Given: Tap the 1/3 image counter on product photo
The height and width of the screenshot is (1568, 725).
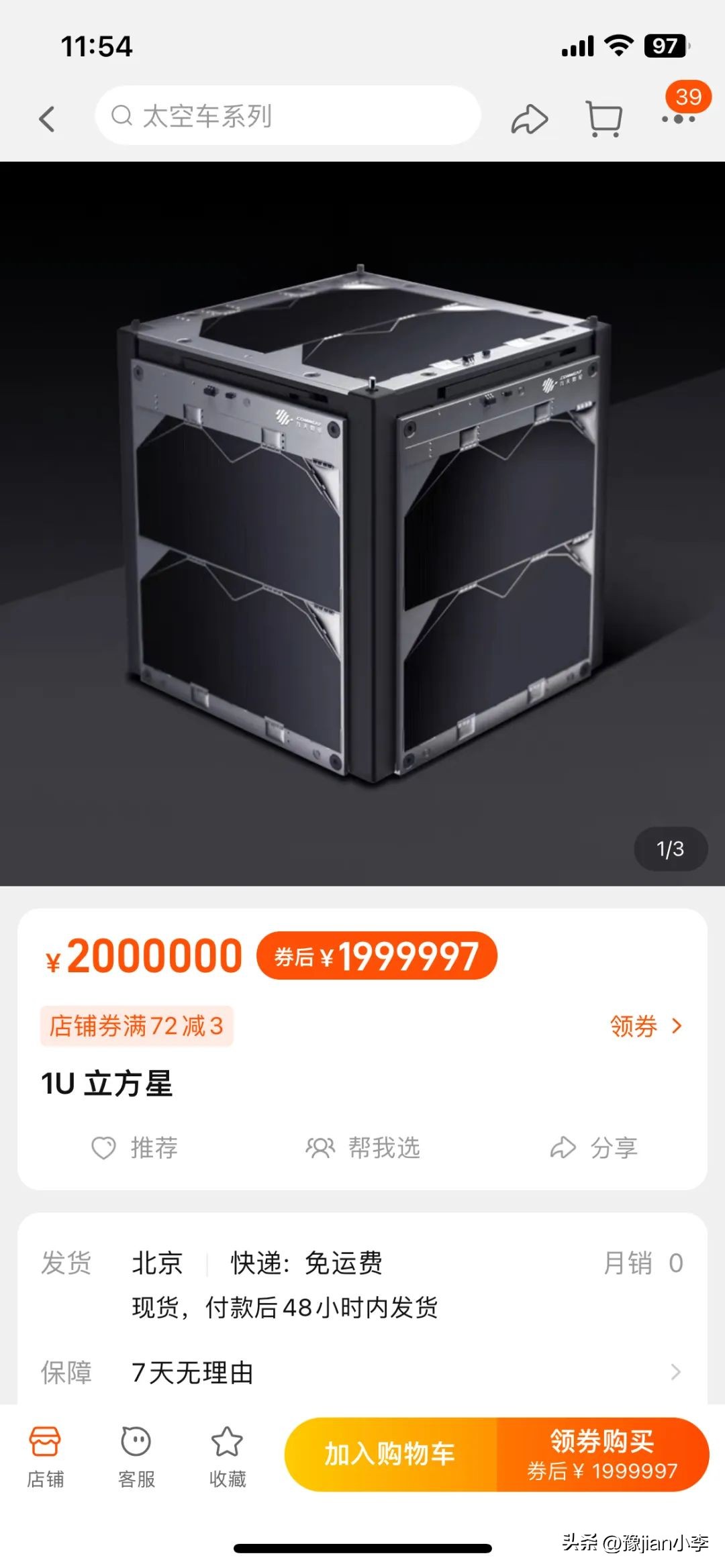Looking at the screenshot, I should (x=671, y=848).
